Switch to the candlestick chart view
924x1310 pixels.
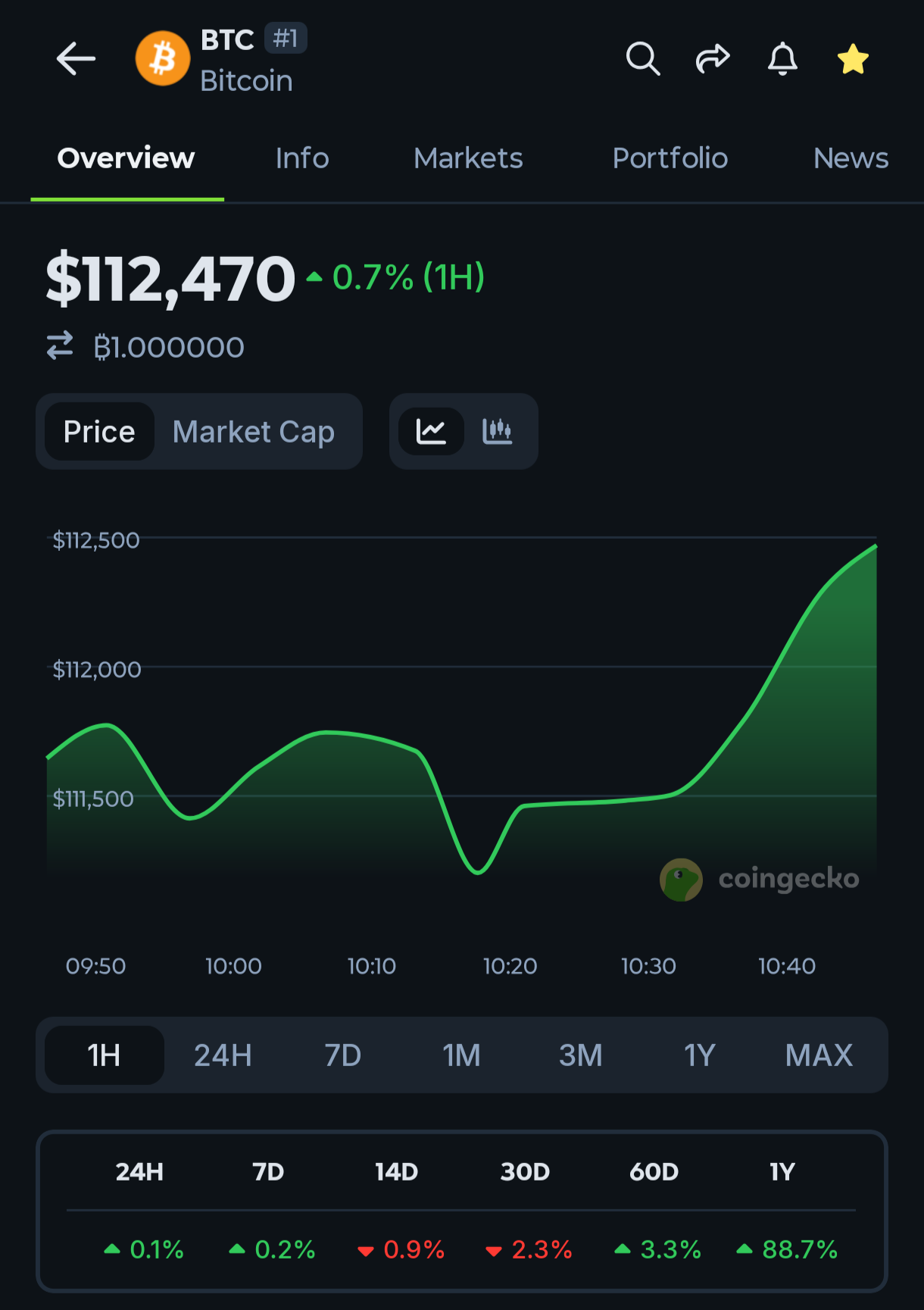497,432
